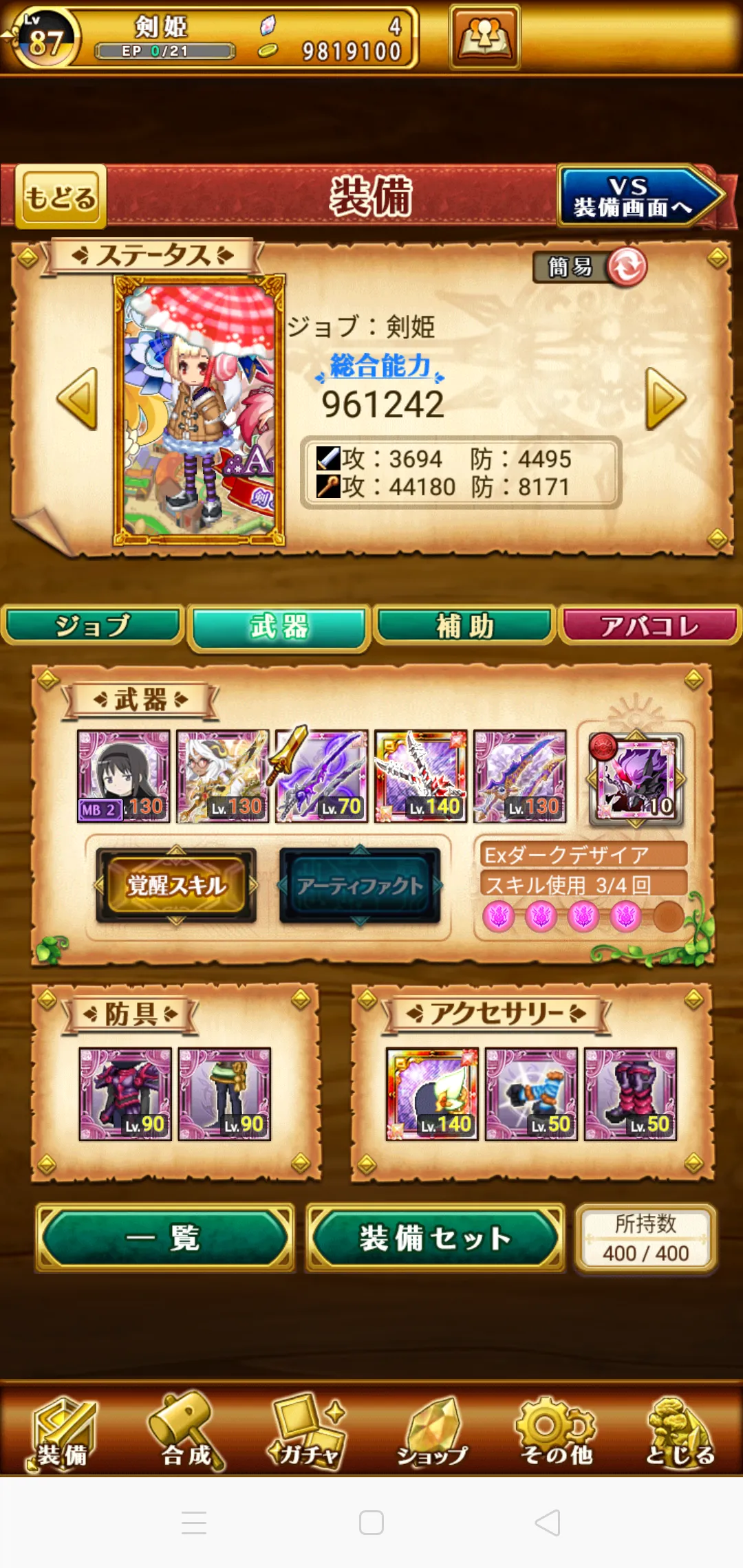Show the previous character with left arrow
Screen dimensions: 743x1568
[x=78, y=399]
